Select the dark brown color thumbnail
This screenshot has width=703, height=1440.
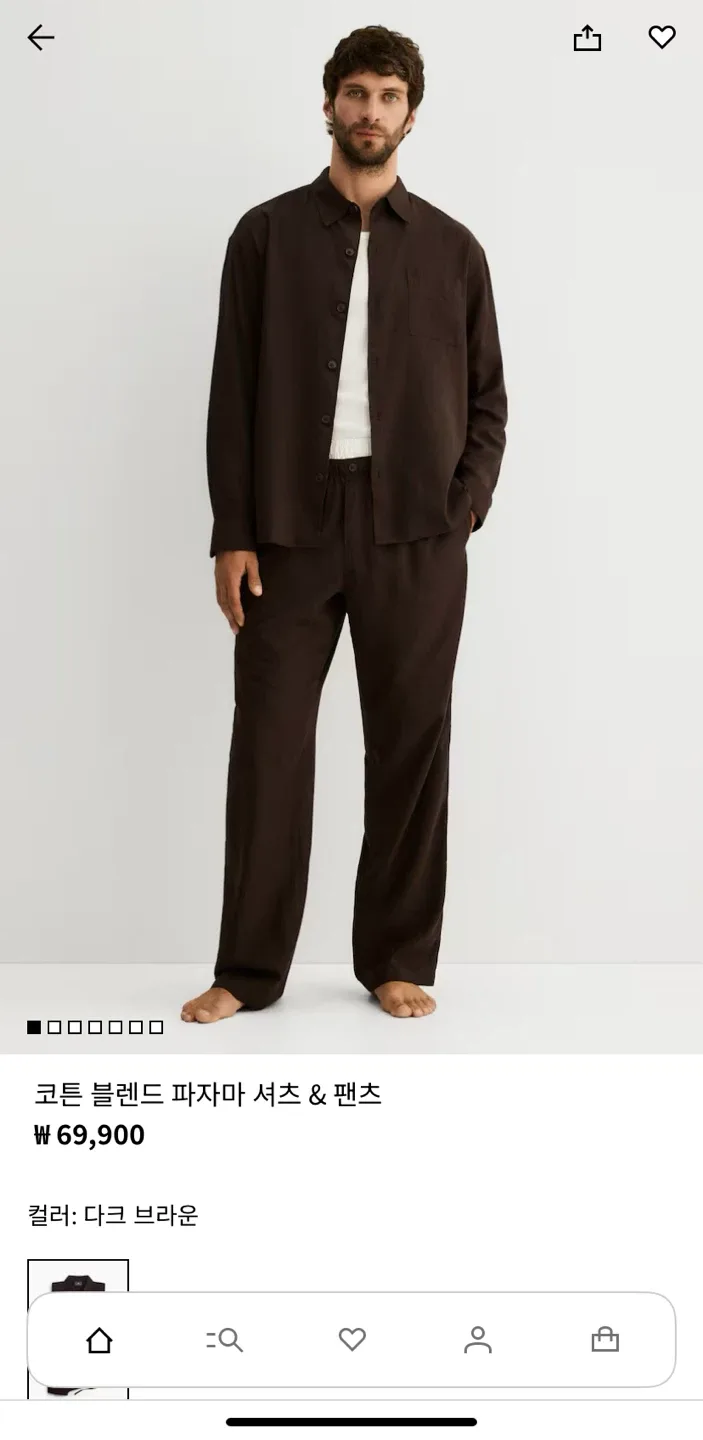tap(78, 1275)
